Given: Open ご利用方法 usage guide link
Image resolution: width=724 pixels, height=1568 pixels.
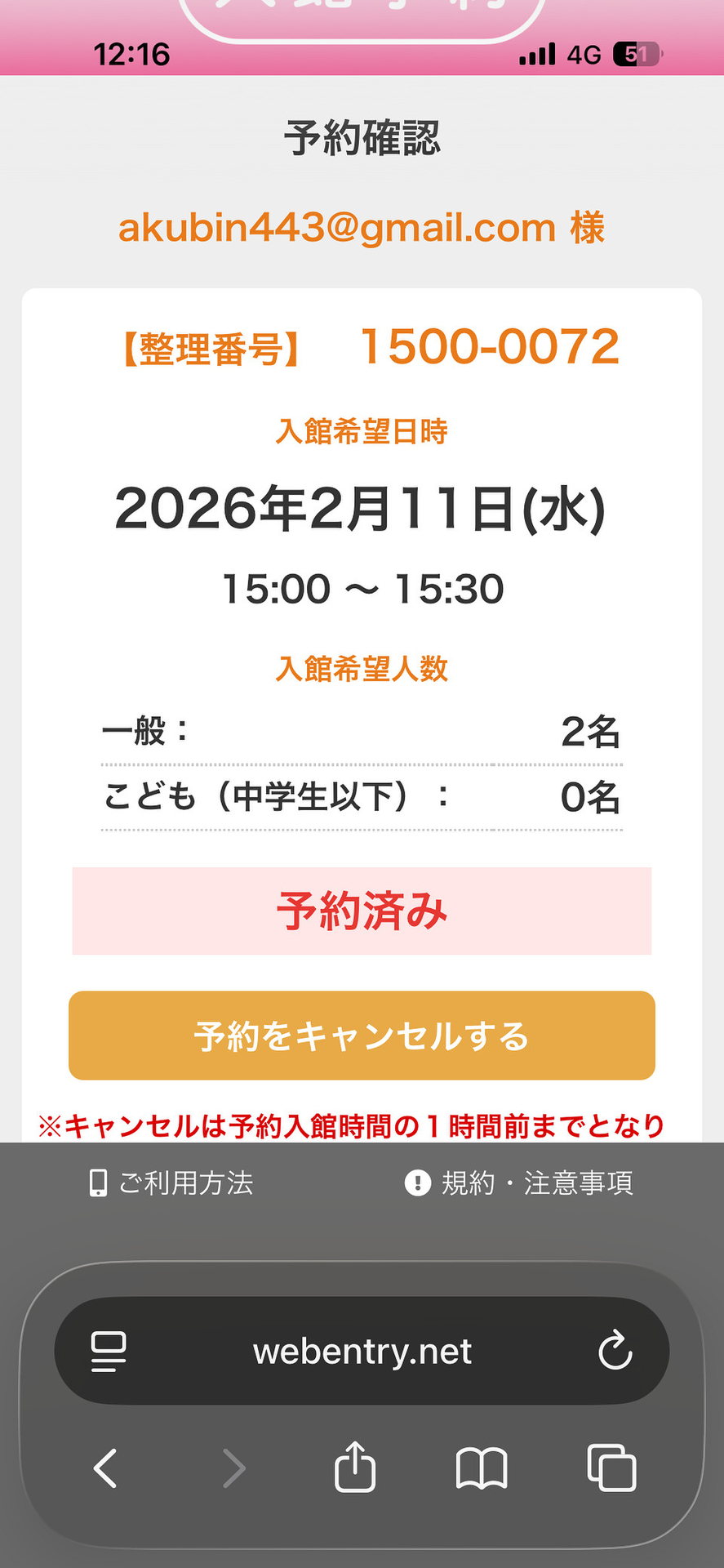Looking at the screenshot, I should [171, 1183].
